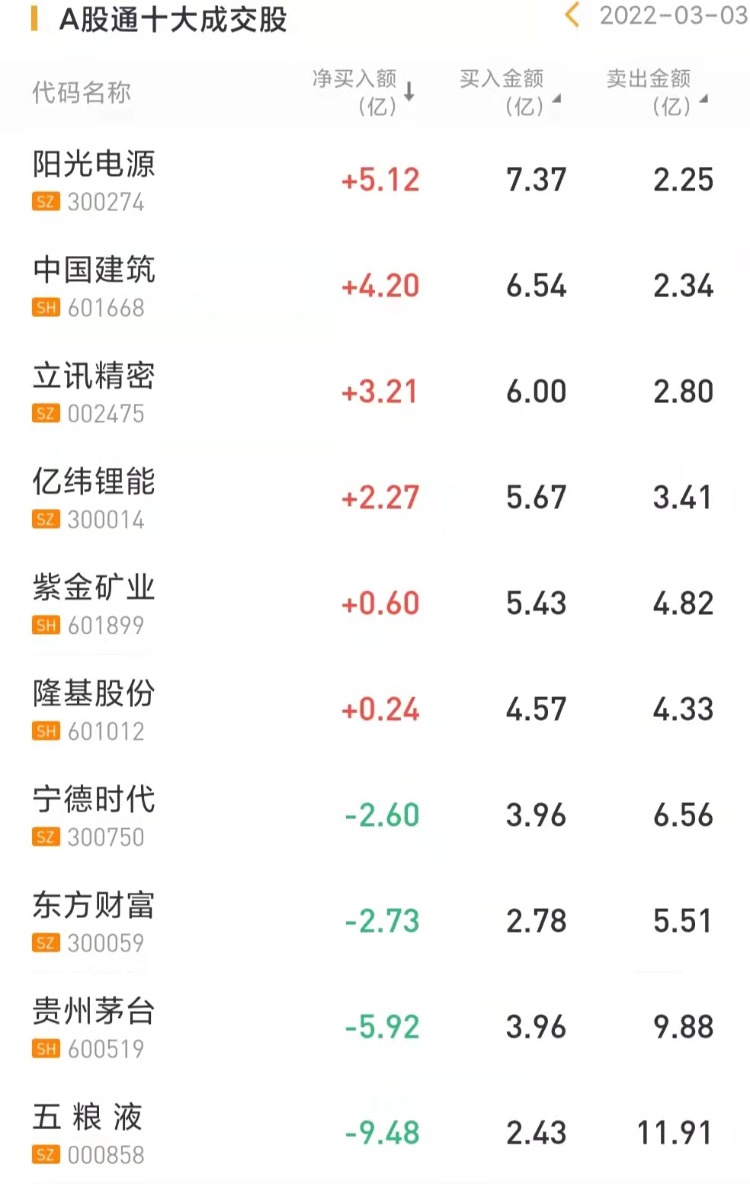Screen dimensions: 750x1184
Task: Sort by 净买入额 column
Action: coord(364,92)
